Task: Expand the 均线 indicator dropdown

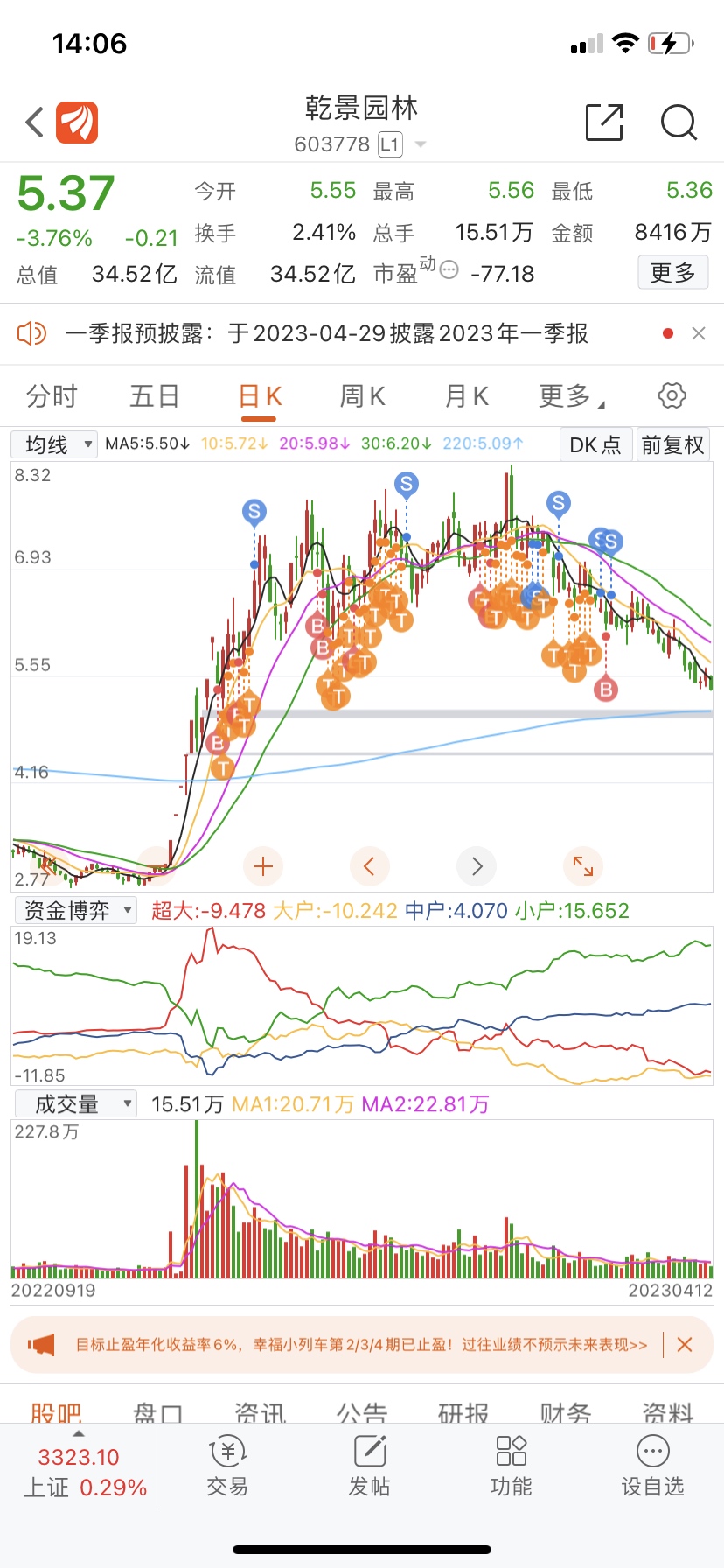Action: tap(54, 444)
